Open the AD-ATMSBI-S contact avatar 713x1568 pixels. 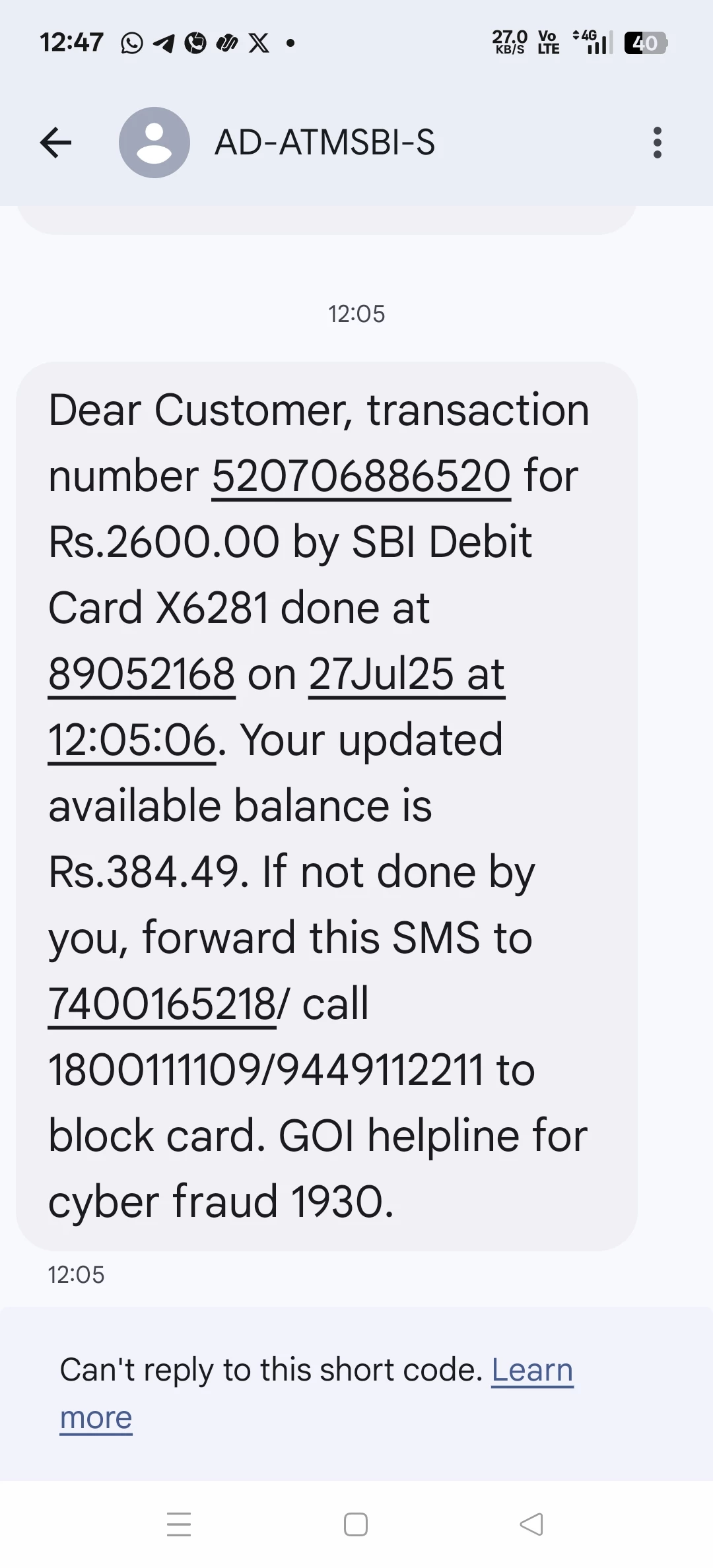click(154, 143)
